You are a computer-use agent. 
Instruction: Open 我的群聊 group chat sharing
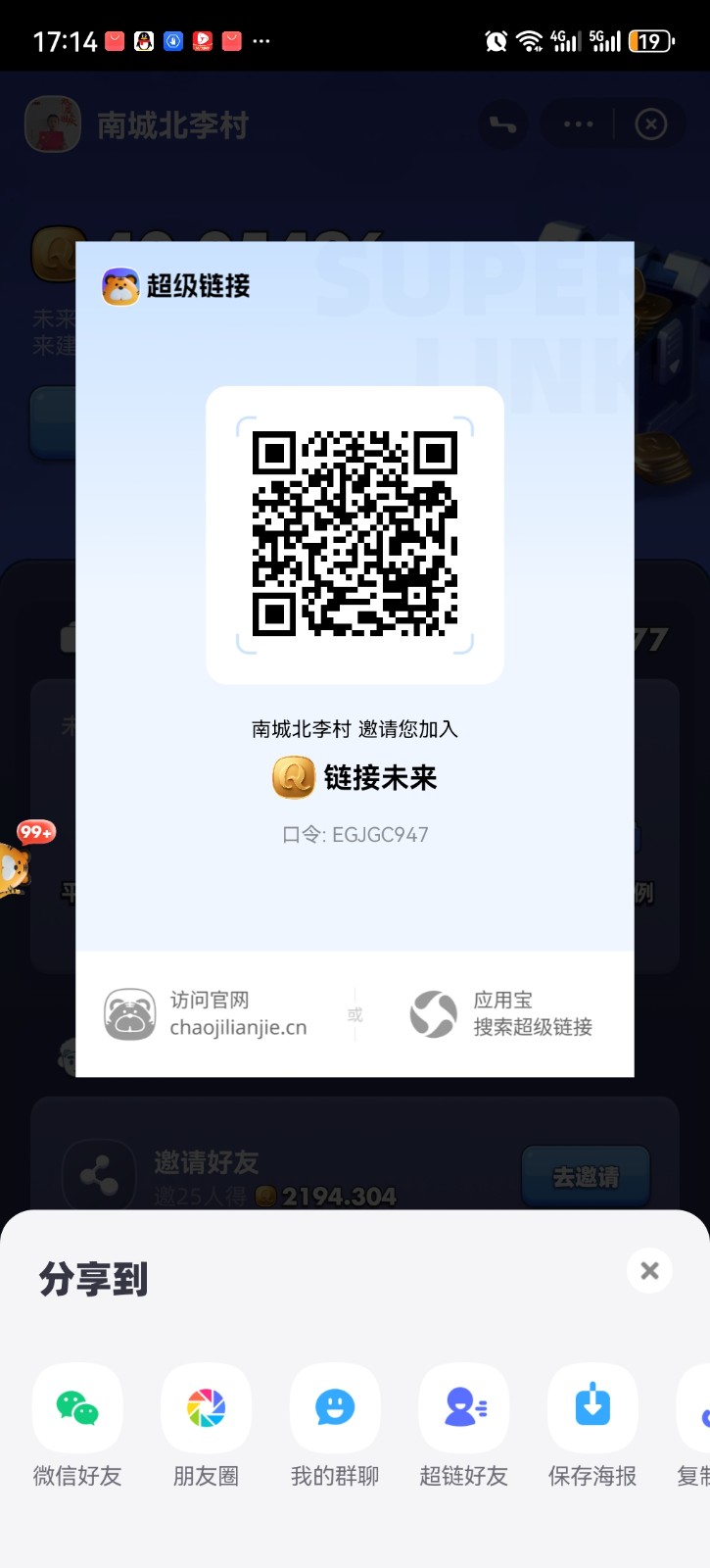tap(334, 1408)
